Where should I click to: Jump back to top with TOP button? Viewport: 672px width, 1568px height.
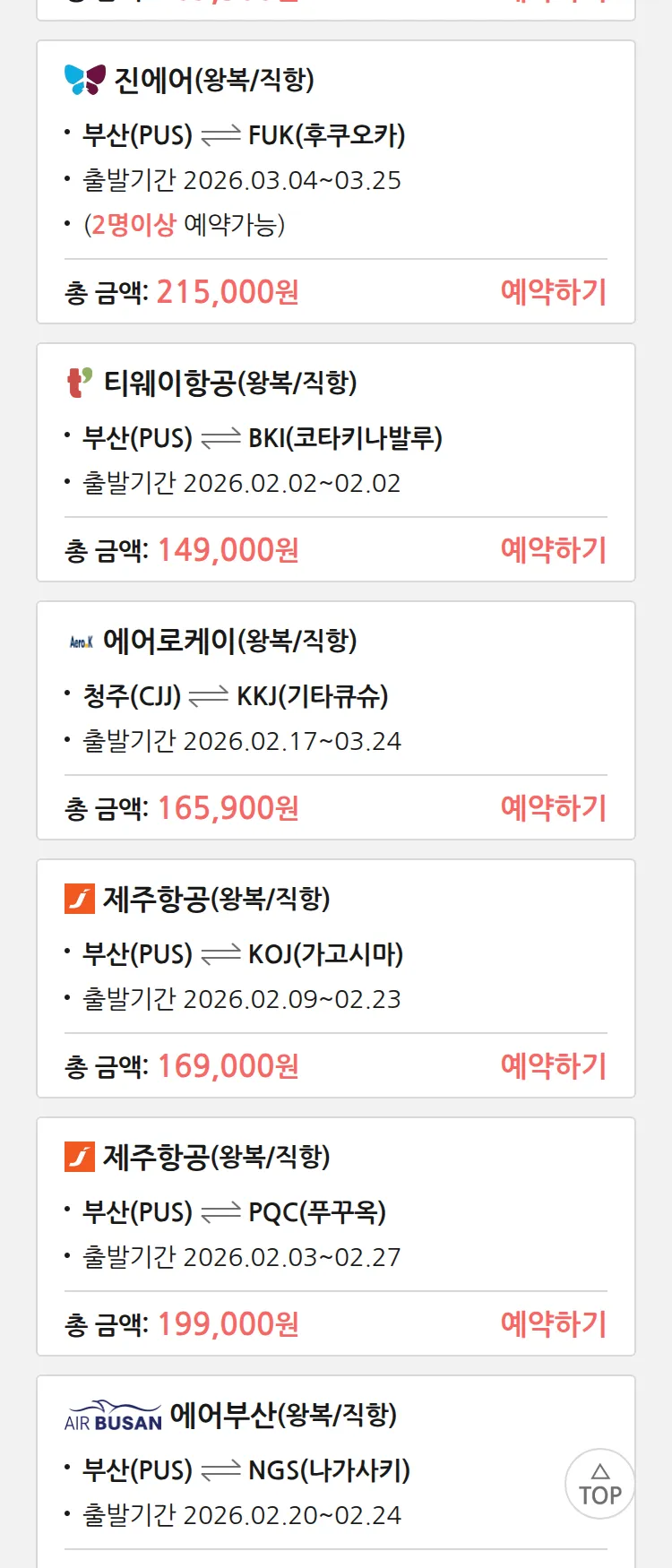point(599,1484)
